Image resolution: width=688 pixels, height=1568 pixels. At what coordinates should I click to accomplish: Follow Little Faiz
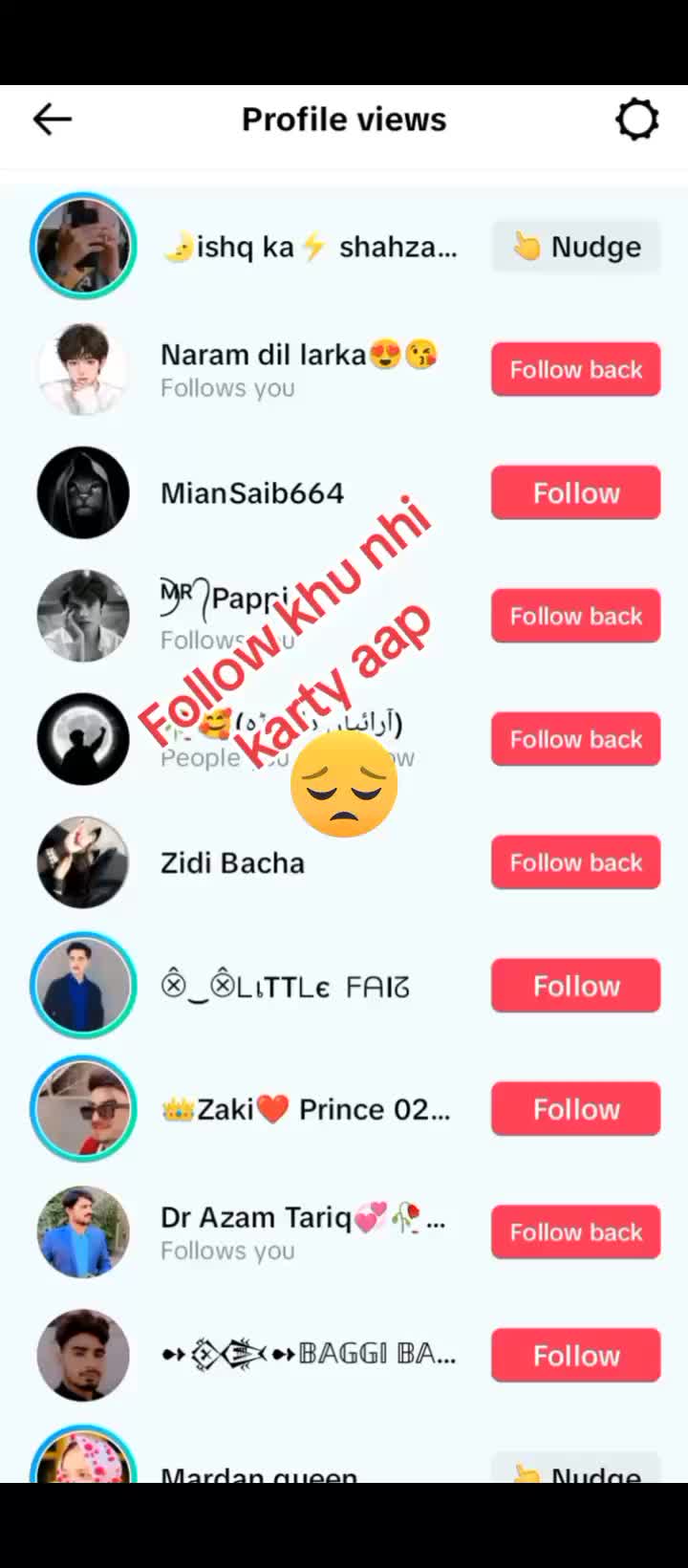click(576, 987)
